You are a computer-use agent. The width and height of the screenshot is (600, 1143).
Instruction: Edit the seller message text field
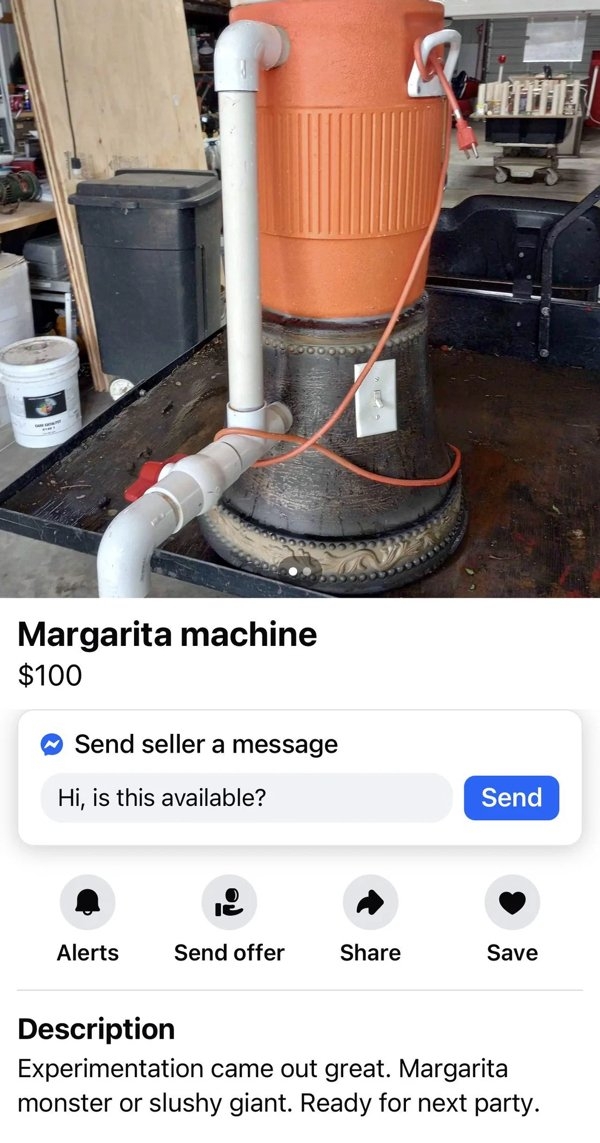pyautogui.click(x=246, y=797)
